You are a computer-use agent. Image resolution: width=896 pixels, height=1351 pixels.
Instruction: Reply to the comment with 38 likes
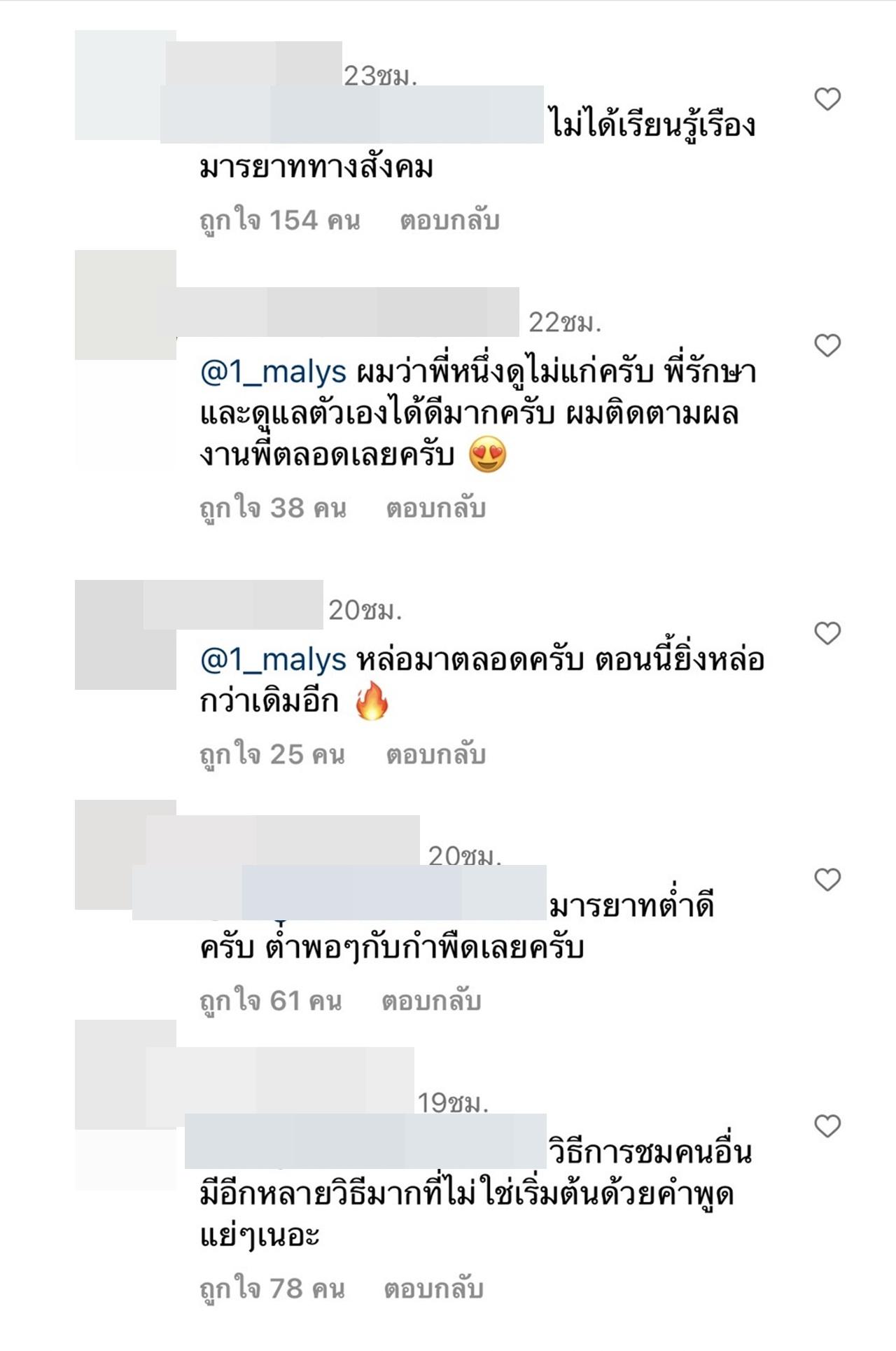435,508
